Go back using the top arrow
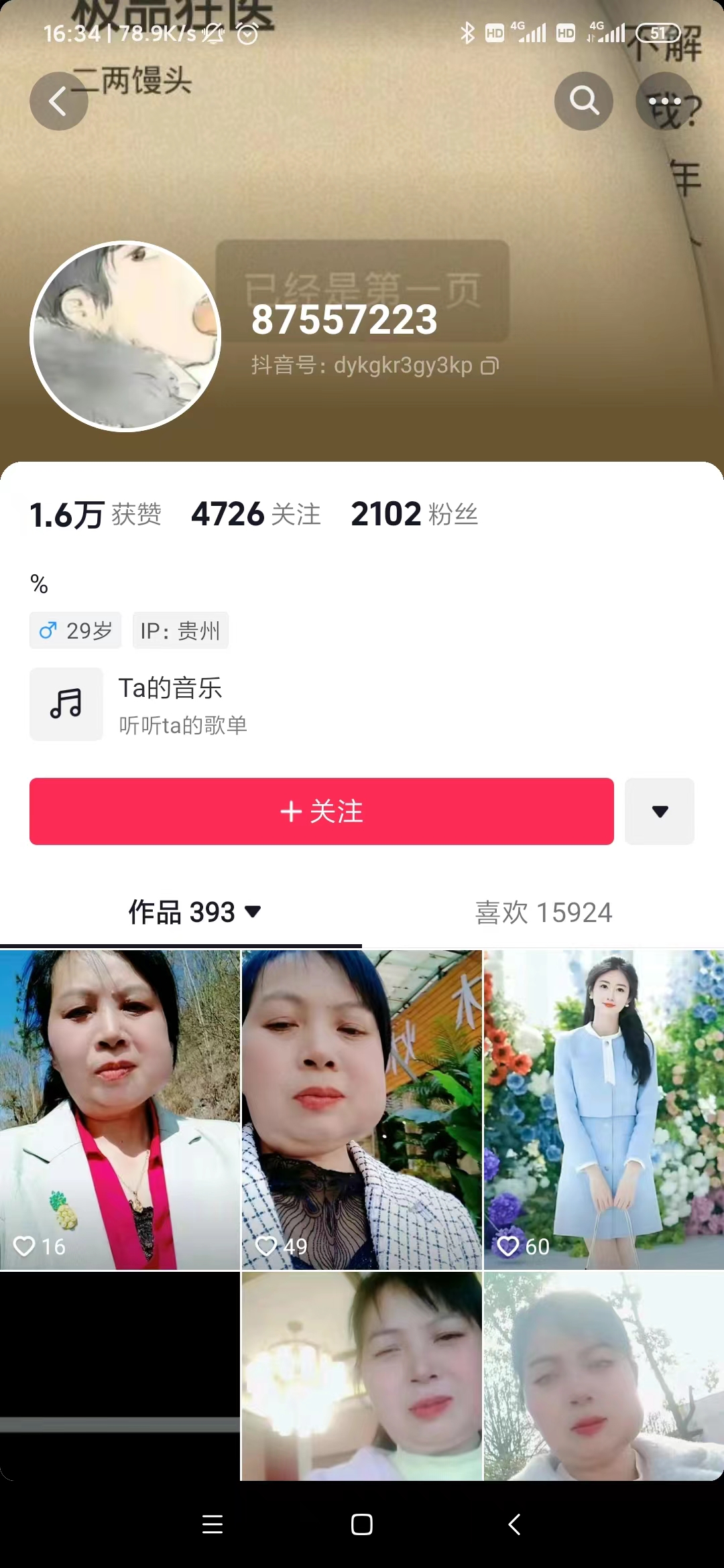This screenshot has height=1568, width=724. (x=59, y=101)
